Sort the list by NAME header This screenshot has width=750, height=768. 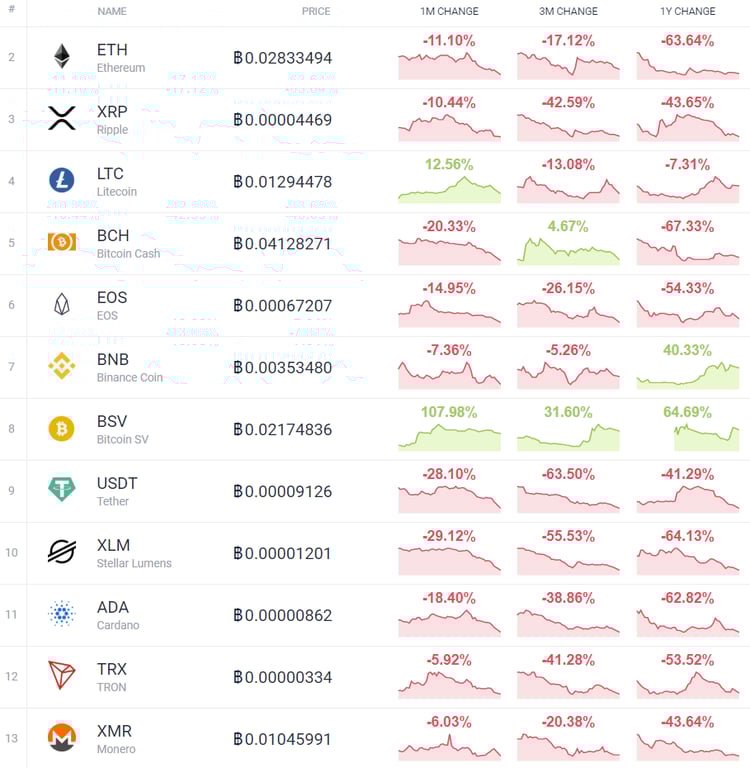coord(112,11)
